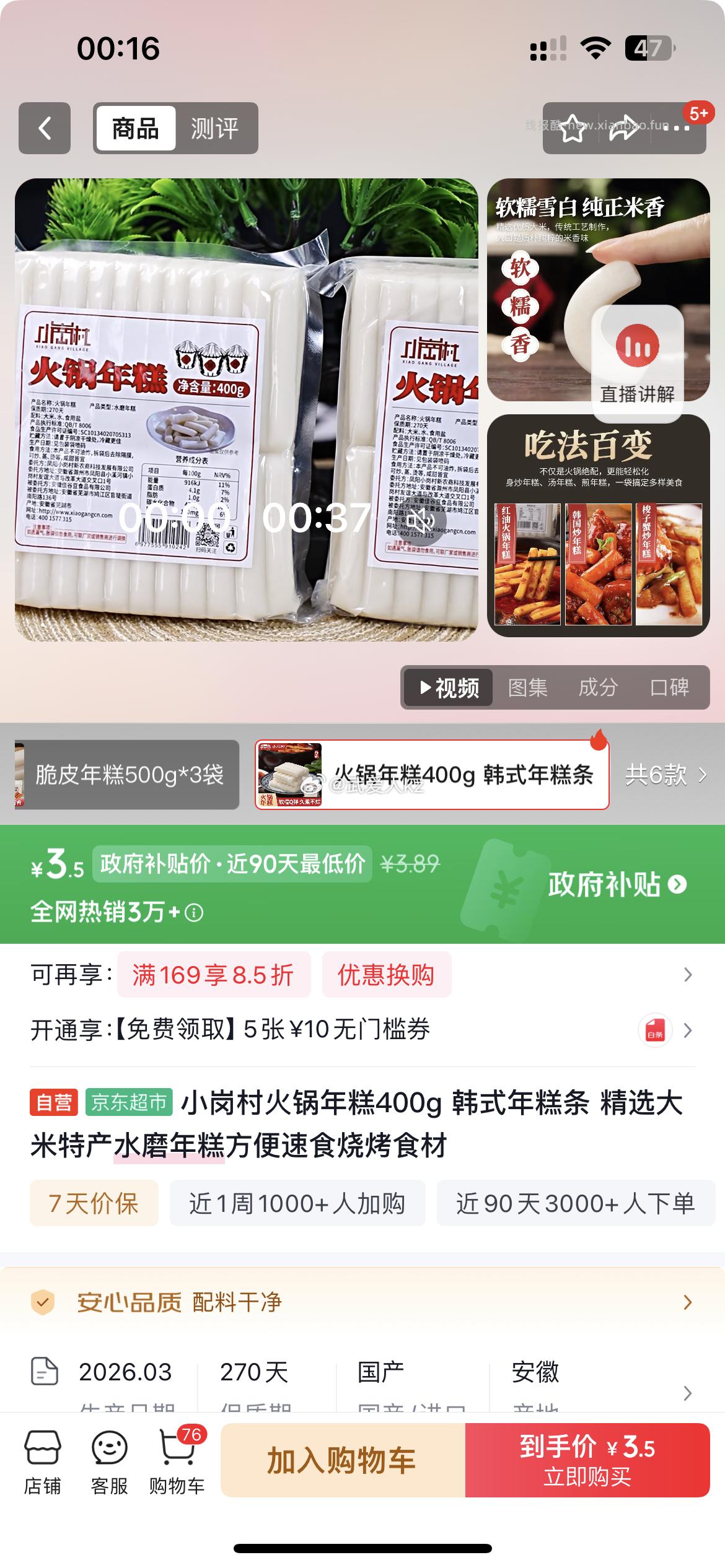This screenshot has height=1568, width=725.
Task: Tap the back arrow icon
Action: coord(43,128)
